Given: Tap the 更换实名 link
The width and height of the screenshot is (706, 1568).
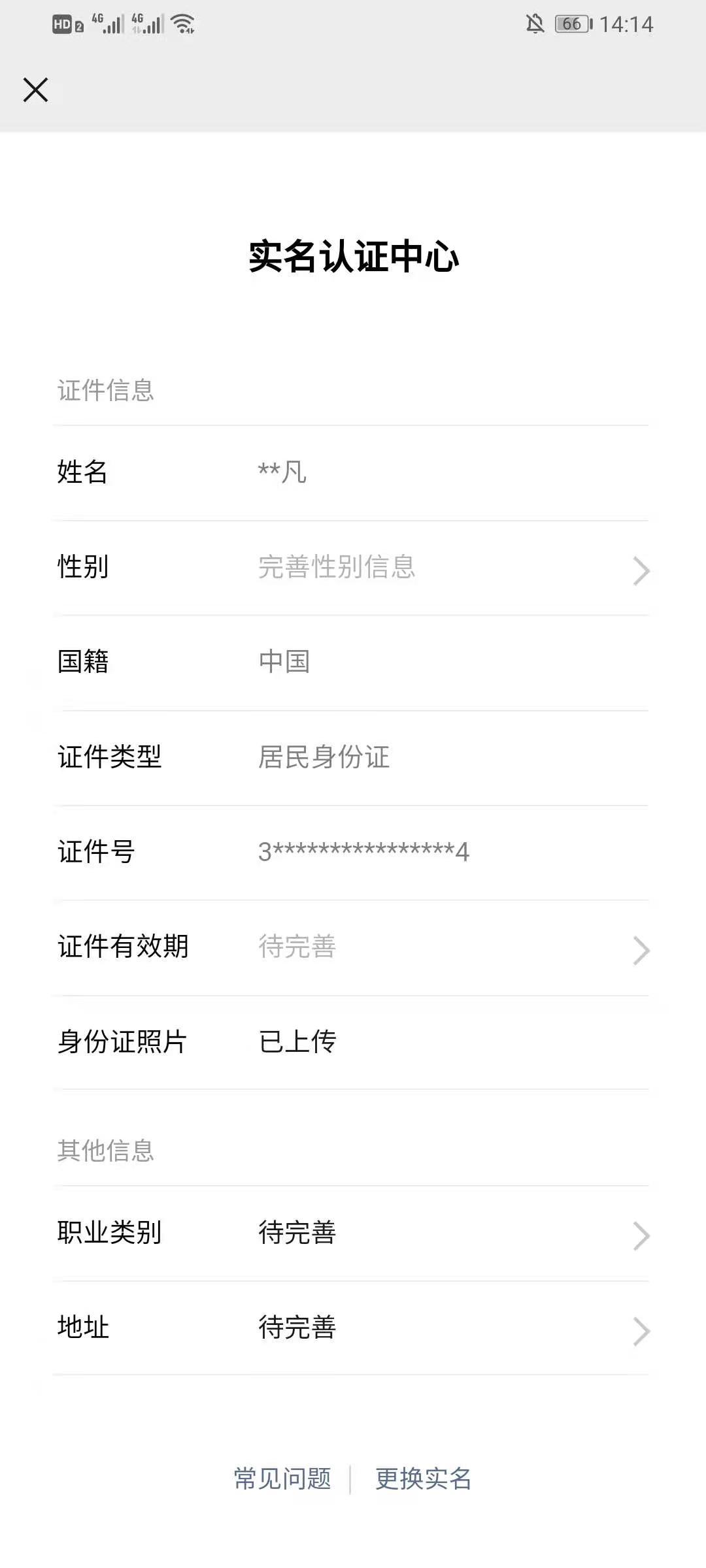Looking at the screenshot, I should tap(424, 1478).
